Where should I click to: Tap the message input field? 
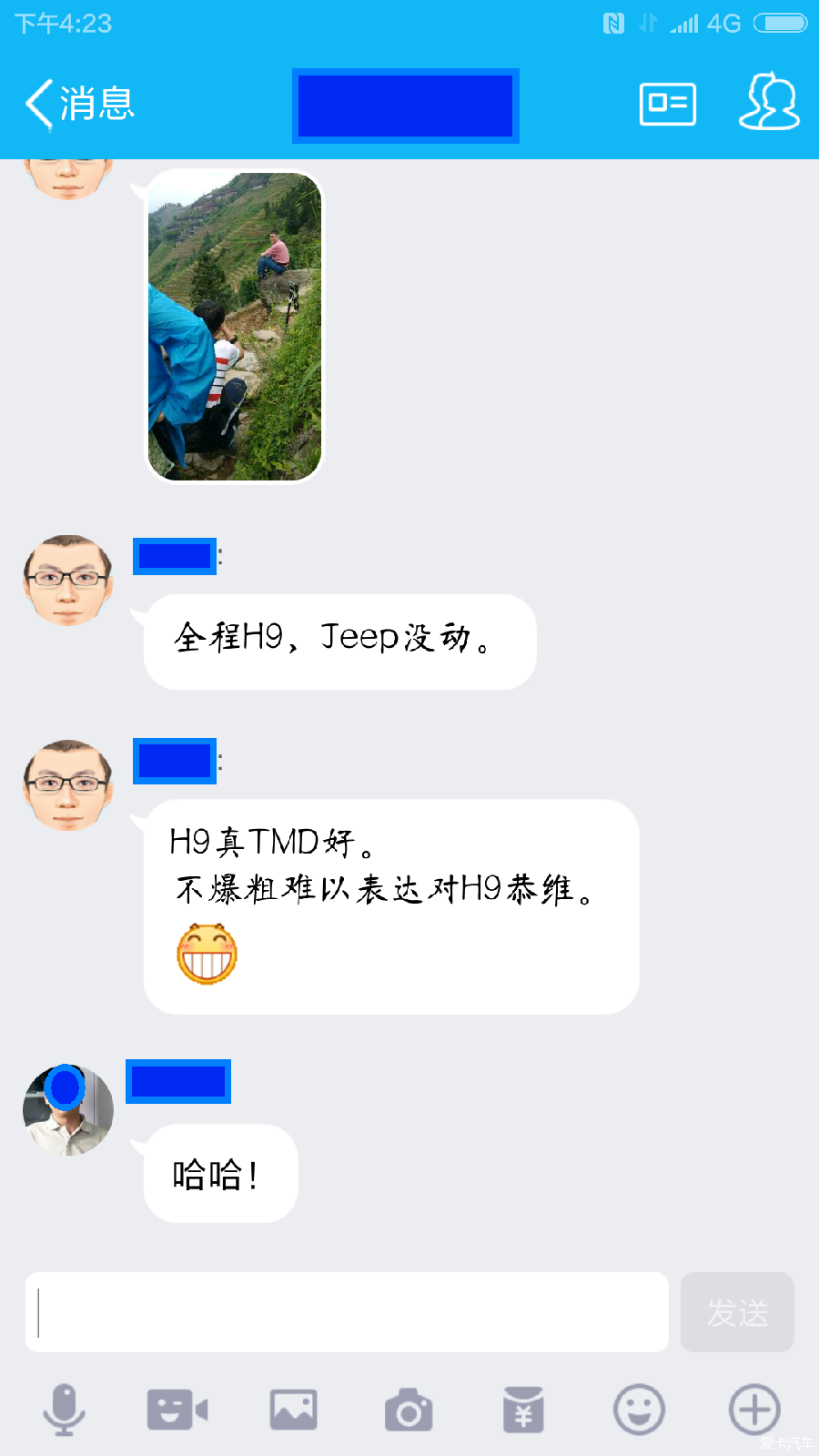(347, 1312)
